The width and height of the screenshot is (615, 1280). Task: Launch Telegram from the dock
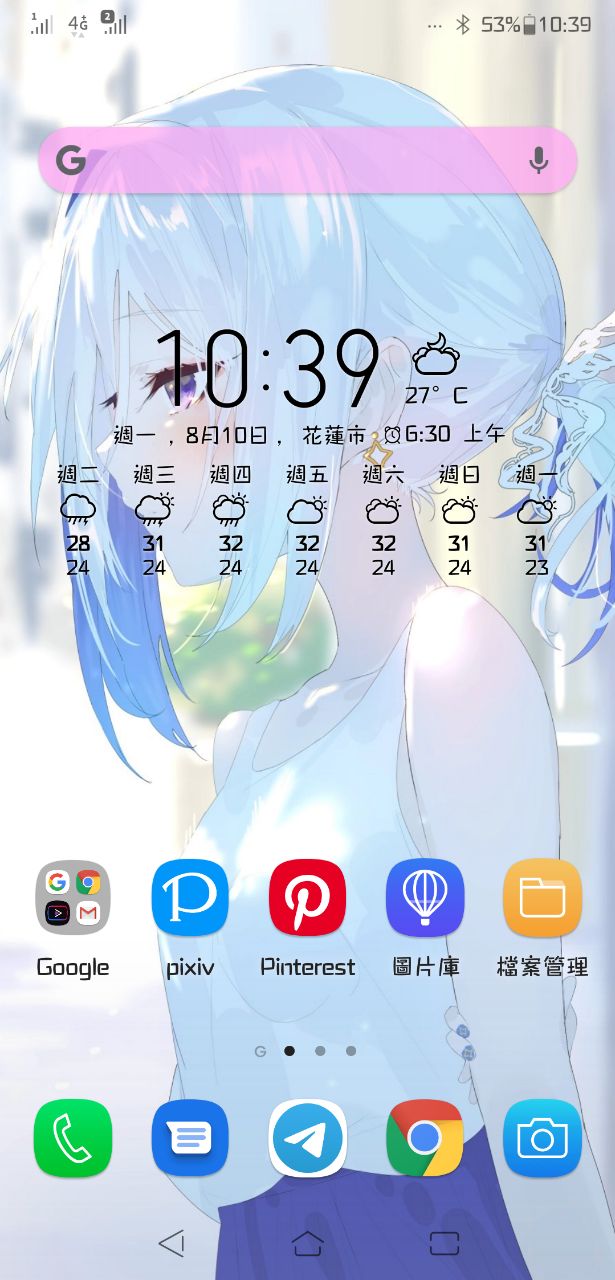point(307,1138)
